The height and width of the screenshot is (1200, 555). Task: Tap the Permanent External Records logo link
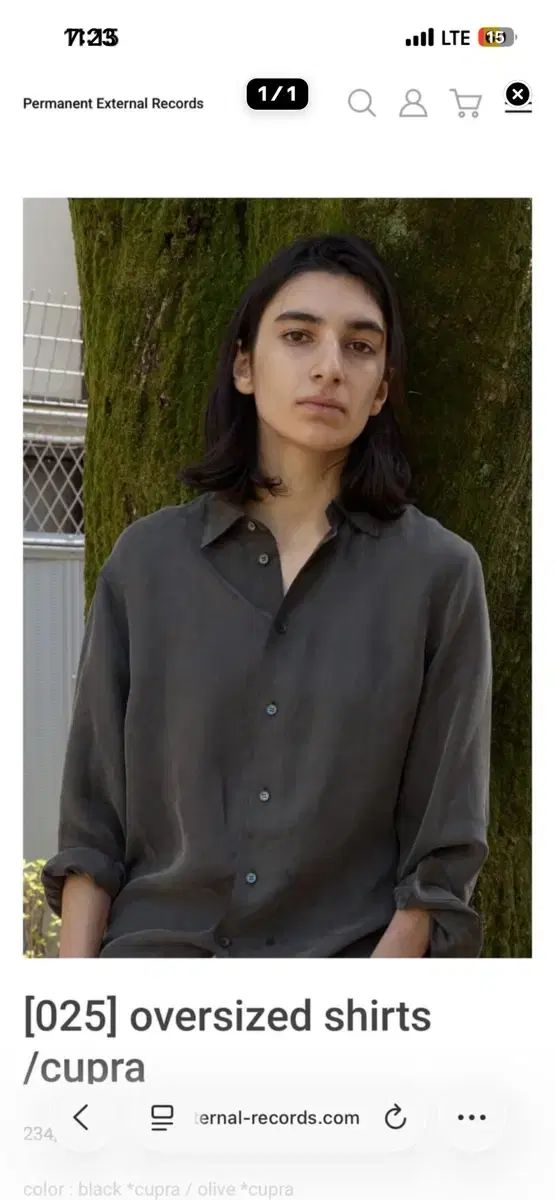click(x=113, y=103)
